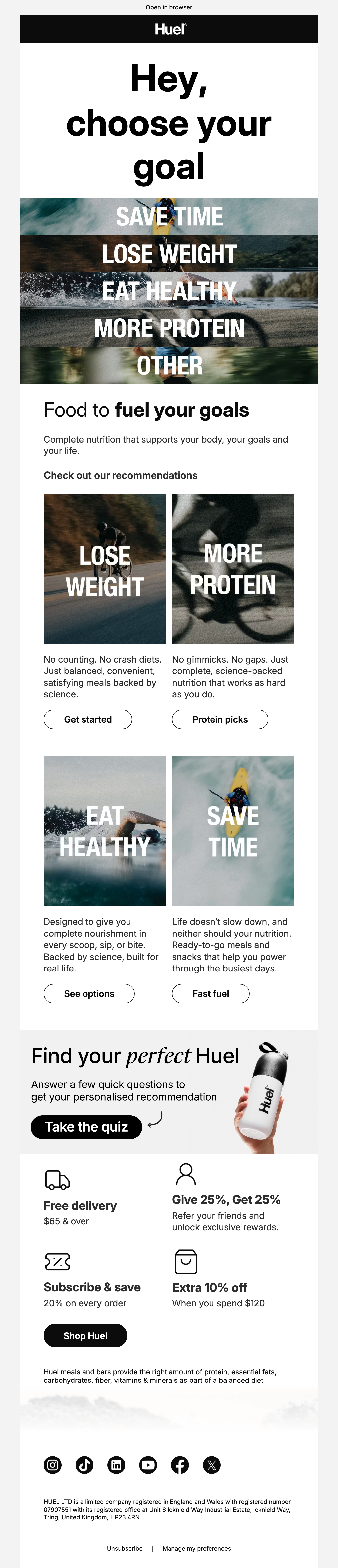Open the email in browser
The image size is (338, 1568).
pos(169,7)
